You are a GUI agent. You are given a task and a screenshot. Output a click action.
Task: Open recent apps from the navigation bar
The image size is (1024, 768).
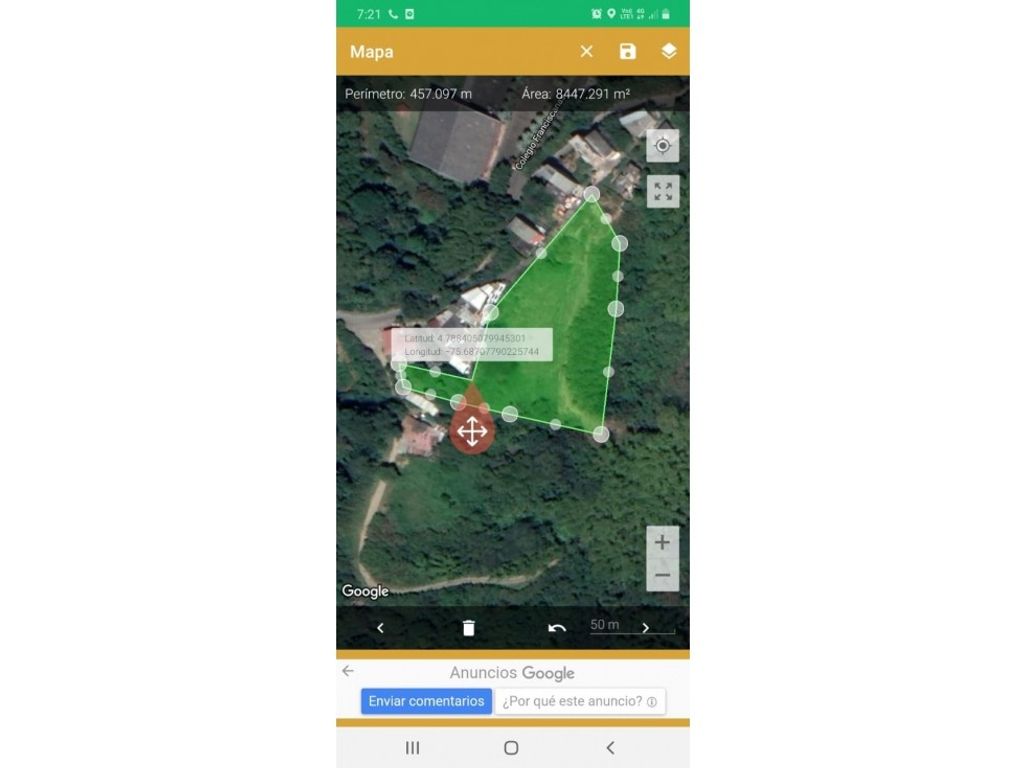(x=412, y=748)
